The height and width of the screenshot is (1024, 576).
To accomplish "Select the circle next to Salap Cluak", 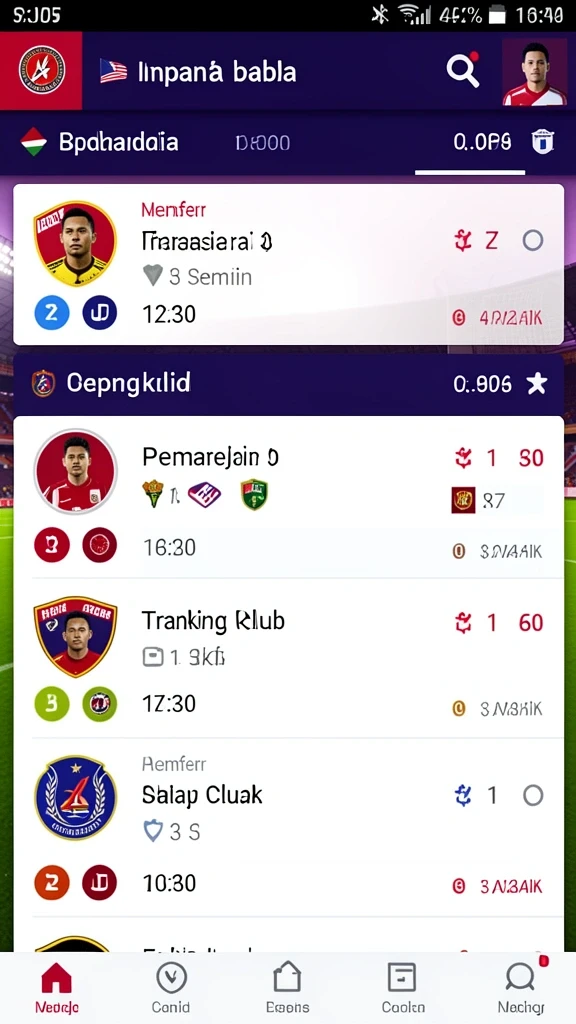I will pyautogui.click(x=533, y=795).
